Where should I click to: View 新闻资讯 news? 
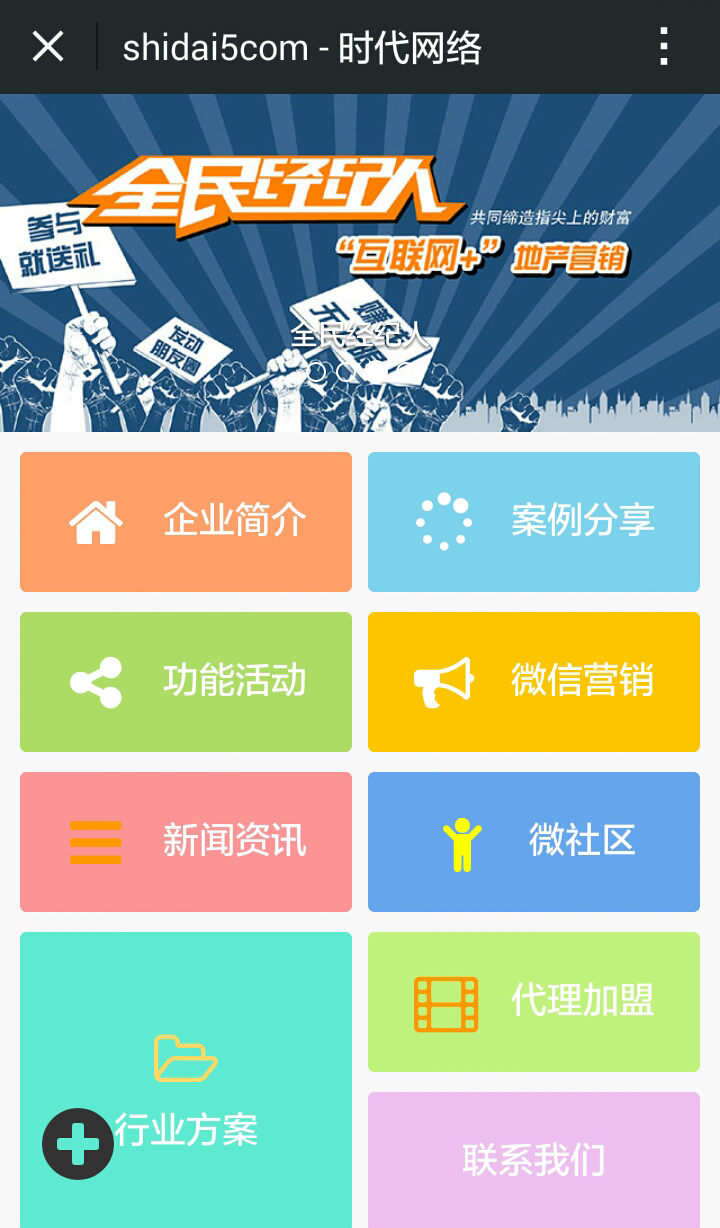pos(186,842)
